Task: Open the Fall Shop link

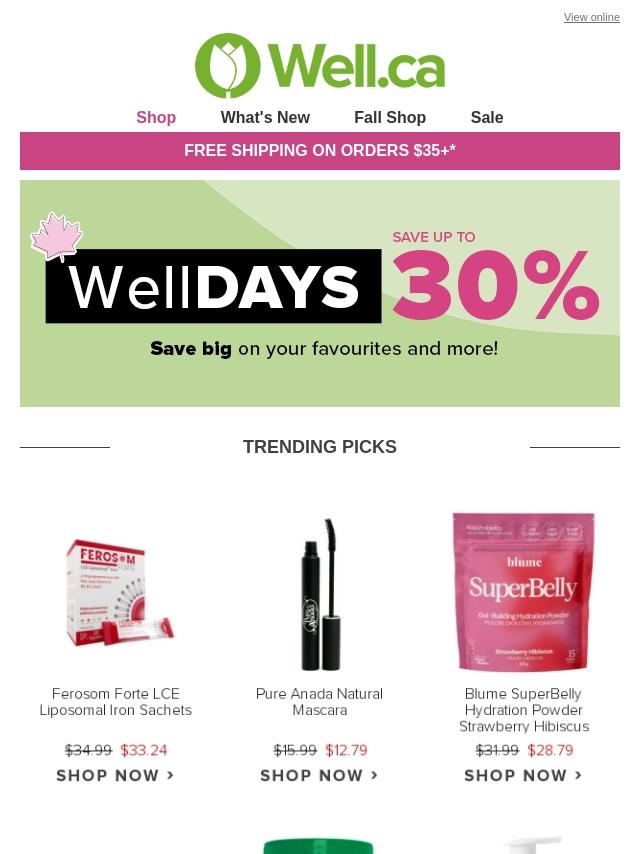Action: coord(390,117)
